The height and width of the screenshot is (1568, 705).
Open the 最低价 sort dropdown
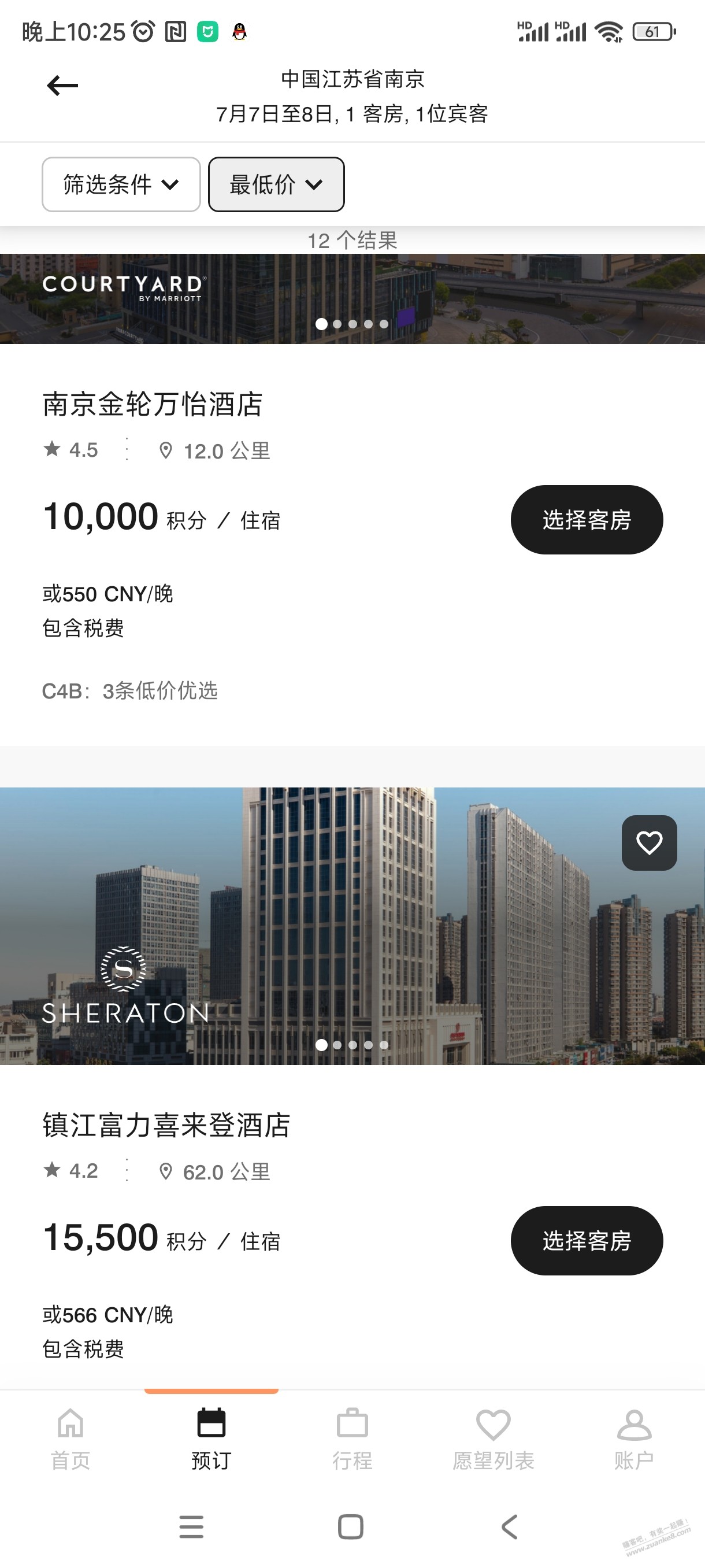[x=276, y=184]
